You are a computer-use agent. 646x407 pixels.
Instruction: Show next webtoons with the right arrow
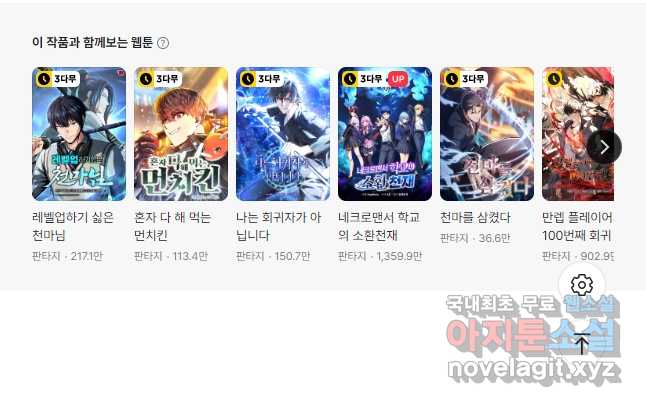(x=603, y=146)
